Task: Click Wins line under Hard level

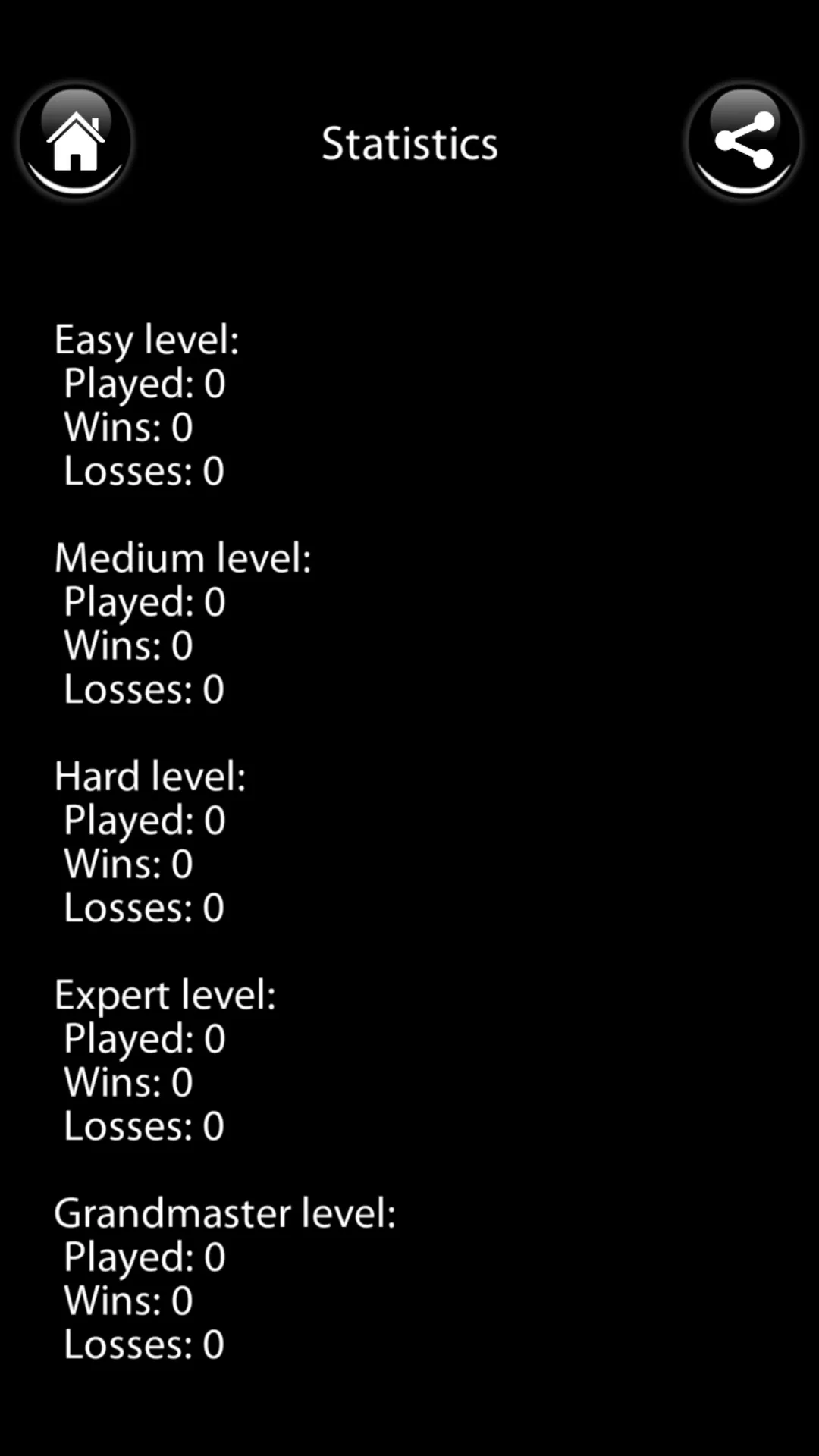Action: click(x=127, y=863)
